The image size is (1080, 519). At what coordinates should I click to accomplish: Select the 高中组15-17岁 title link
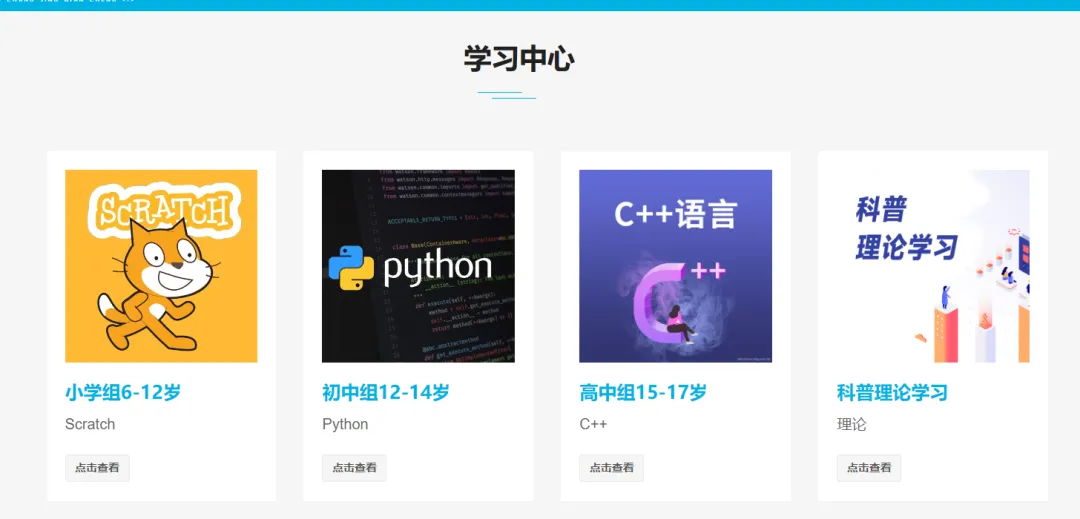[x=643, y=393]
